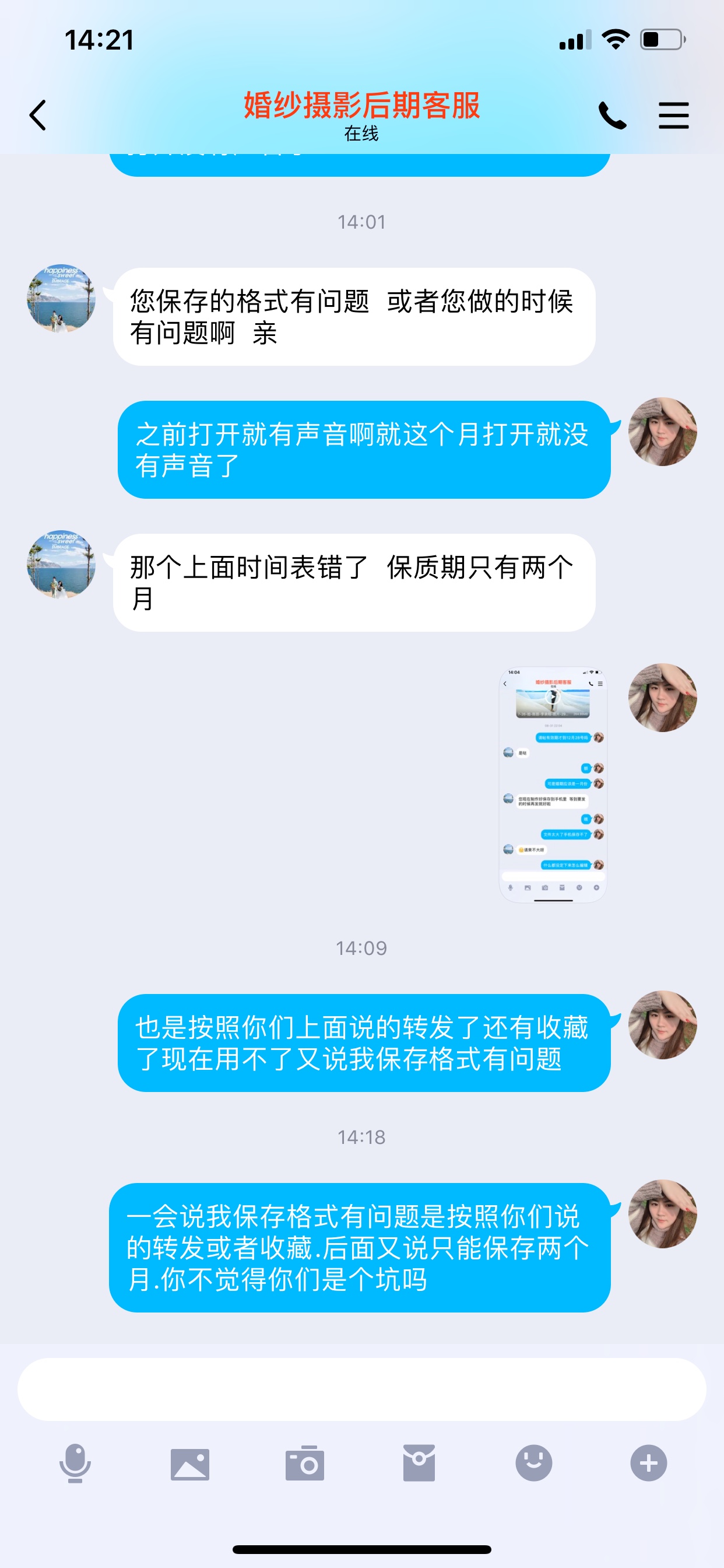Focus the message input field
The height and width of the screenshot is (1568, 724).
361,1389
